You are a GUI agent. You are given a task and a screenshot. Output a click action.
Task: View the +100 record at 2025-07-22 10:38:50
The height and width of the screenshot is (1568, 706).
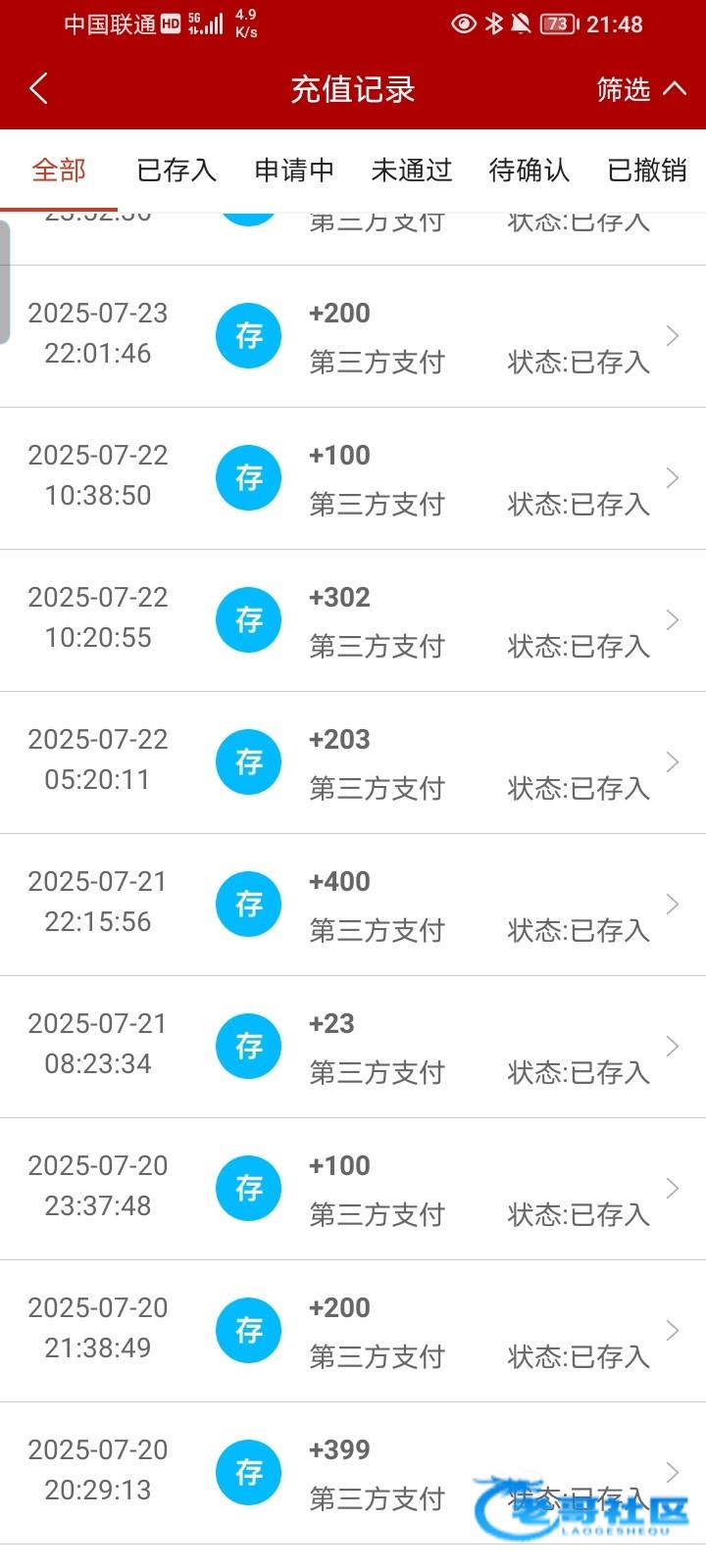(x=353, y=478)
